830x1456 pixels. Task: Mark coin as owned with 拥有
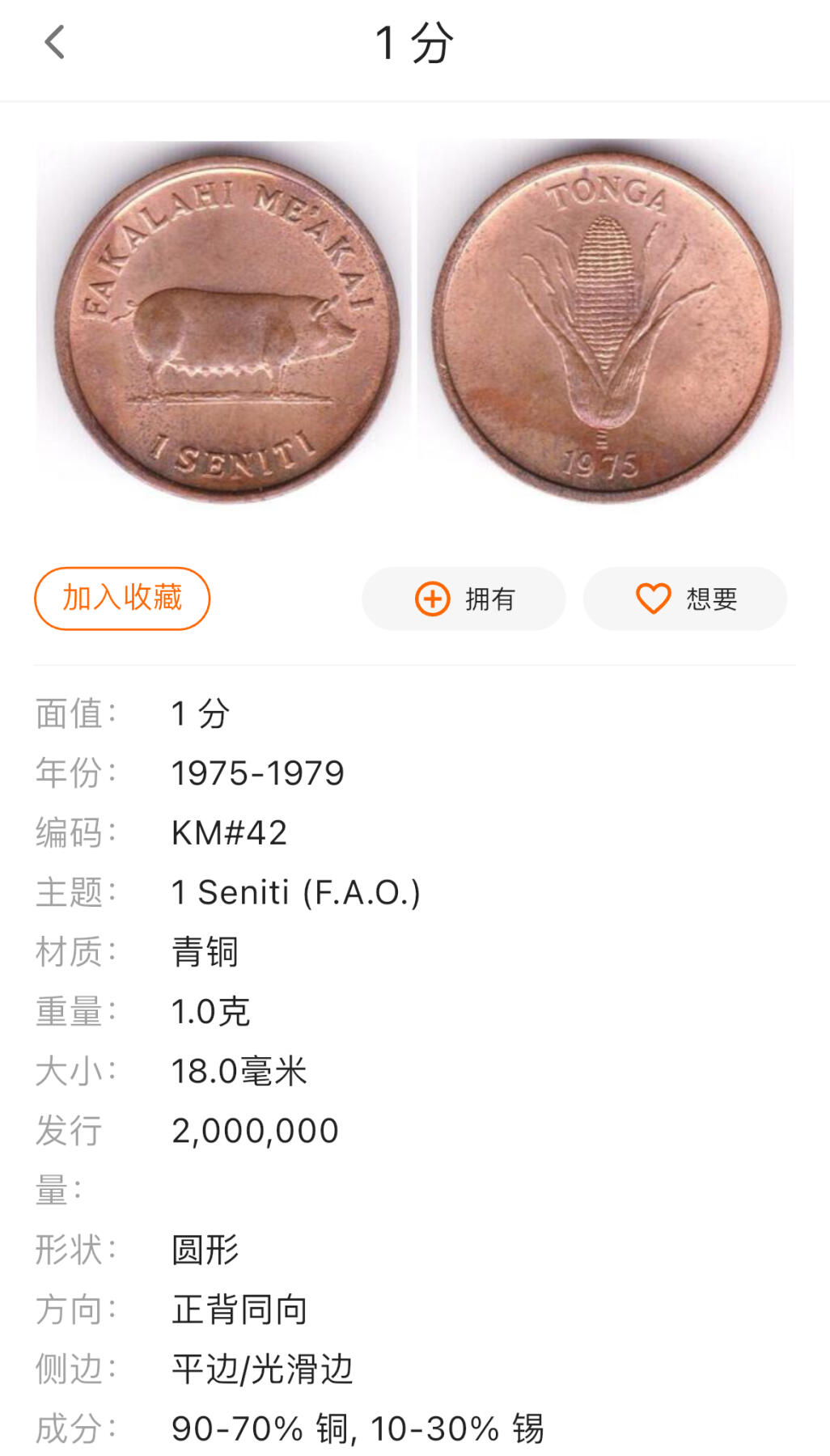click(464, 599)
